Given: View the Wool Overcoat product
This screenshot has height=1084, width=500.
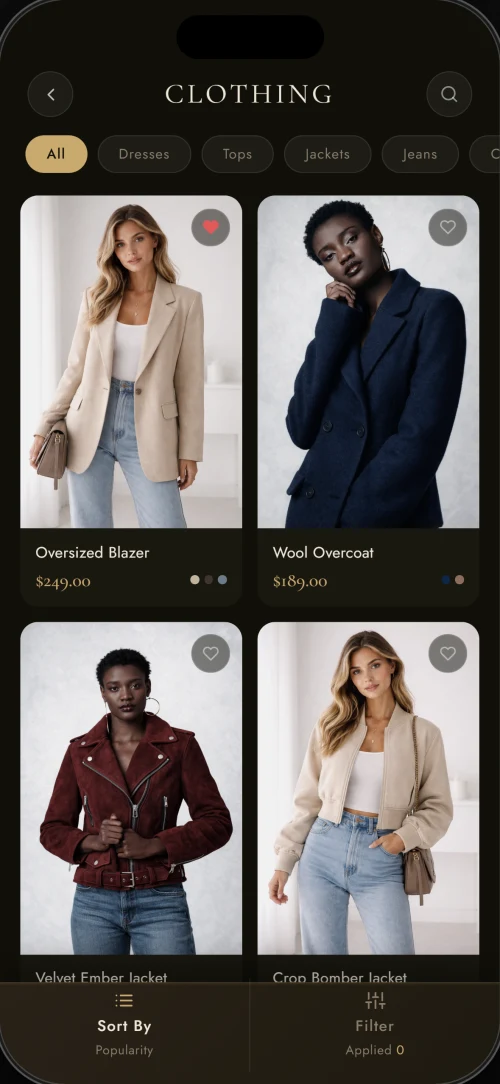Looking at the screenshot, I should click(369, 401).
